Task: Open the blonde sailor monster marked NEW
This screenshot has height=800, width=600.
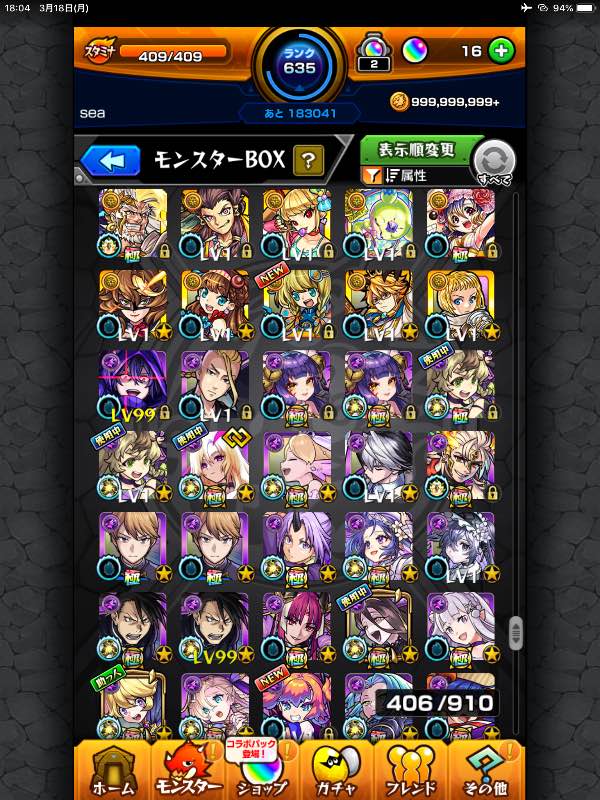Action: (297, 303)
